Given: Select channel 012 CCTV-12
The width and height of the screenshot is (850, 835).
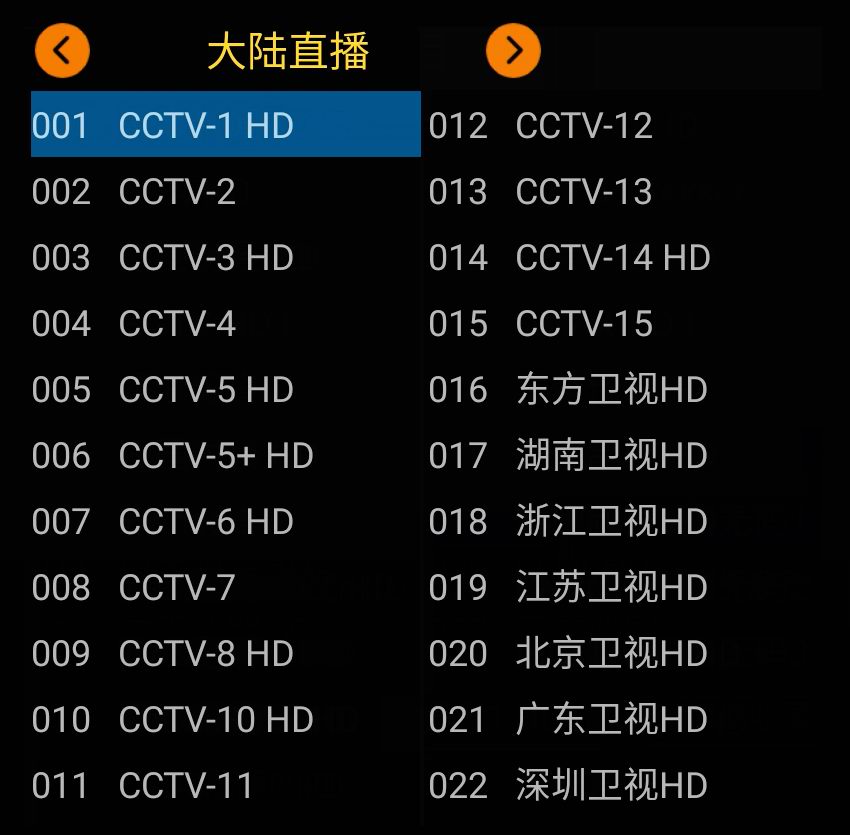Looking at the screenshot, I should pyautogui.click(x=620, y=125).
